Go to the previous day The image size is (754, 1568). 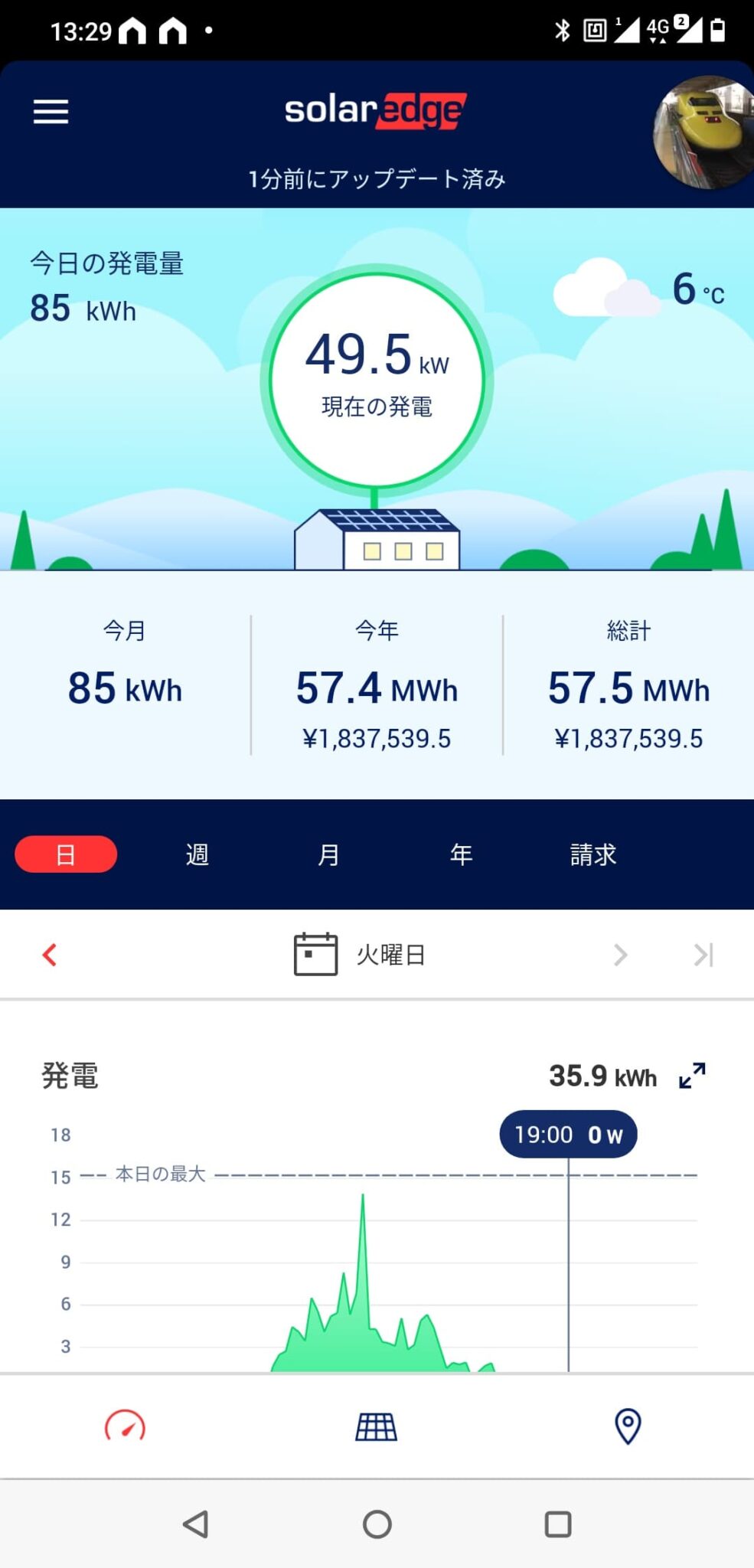click(50, 955)
